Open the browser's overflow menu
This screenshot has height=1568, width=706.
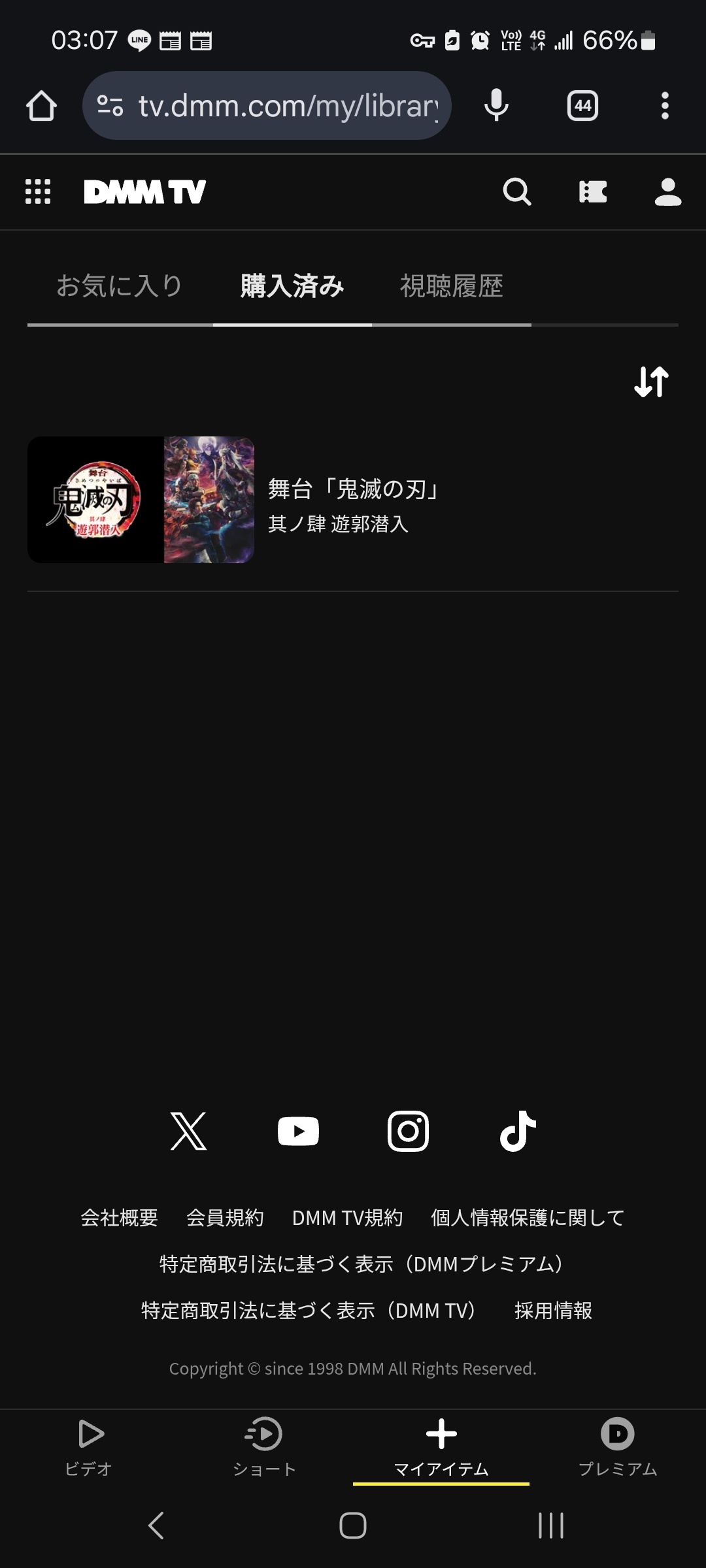click(665, 105)
